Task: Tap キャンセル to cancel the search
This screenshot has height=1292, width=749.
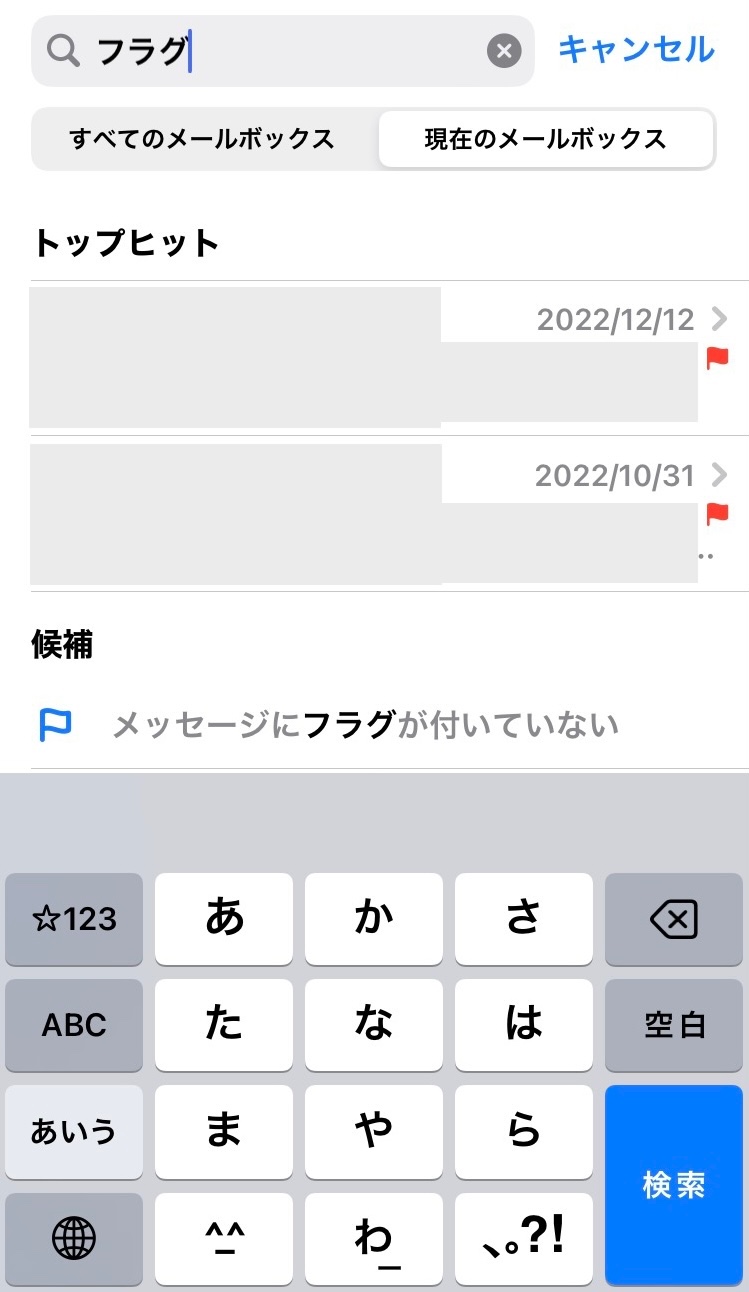Action: (636, 49)
